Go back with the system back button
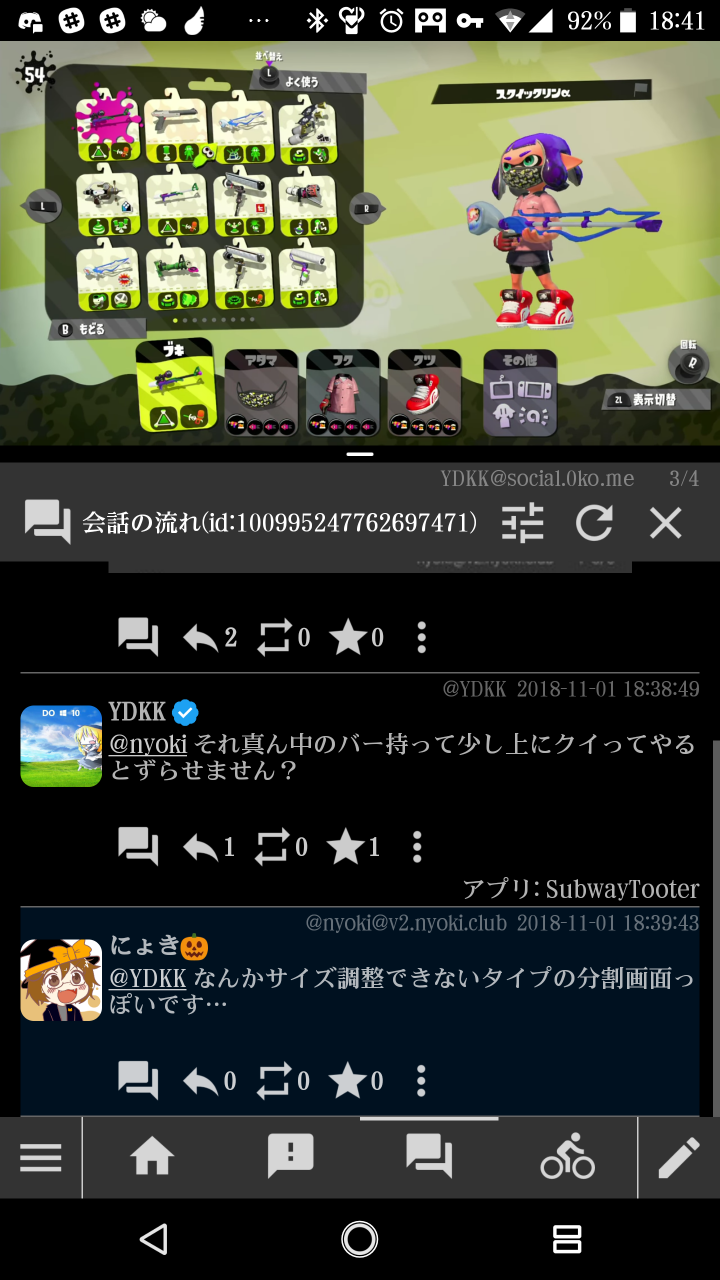This screenshot has height=1280, width=720. coord(153,1240)
